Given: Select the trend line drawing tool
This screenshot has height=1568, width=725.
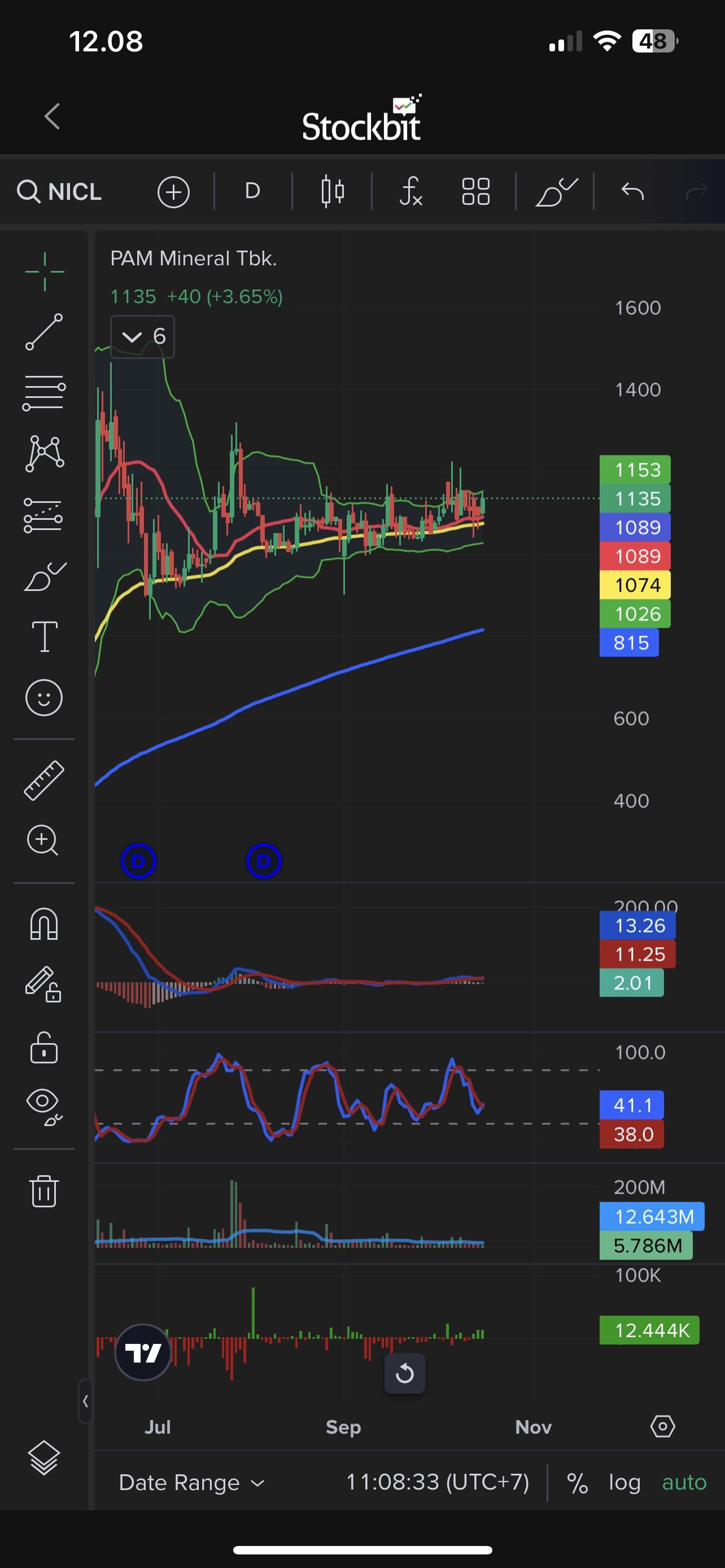Looking at the screenshot, I should [x=44, y=332].
